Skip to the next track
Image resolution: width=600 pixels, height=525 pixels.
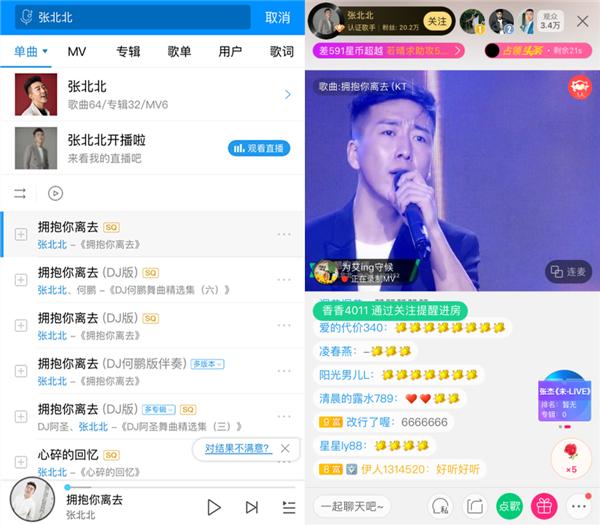252,507
